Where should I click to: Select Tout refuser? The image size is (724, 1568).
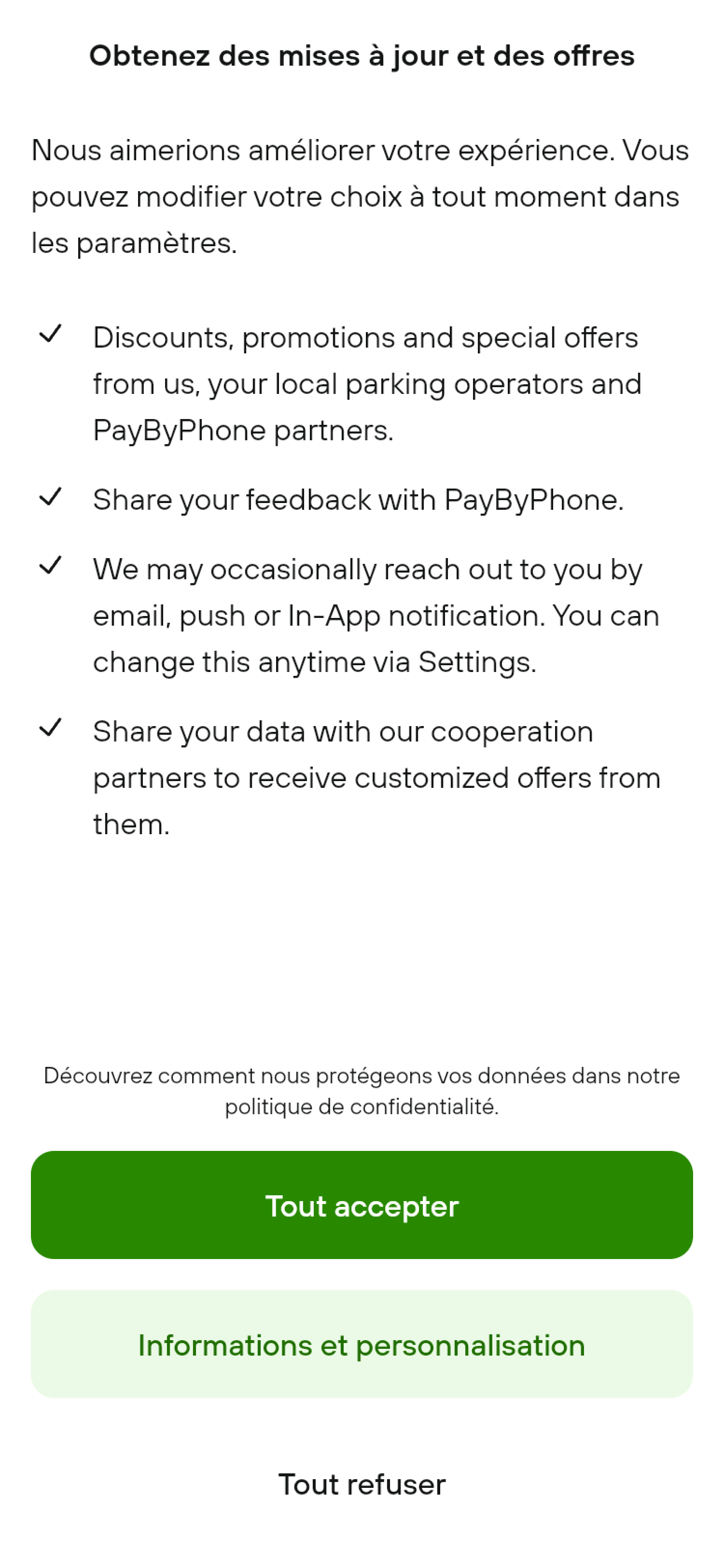pyautogui.click(x=362, y=1484)
